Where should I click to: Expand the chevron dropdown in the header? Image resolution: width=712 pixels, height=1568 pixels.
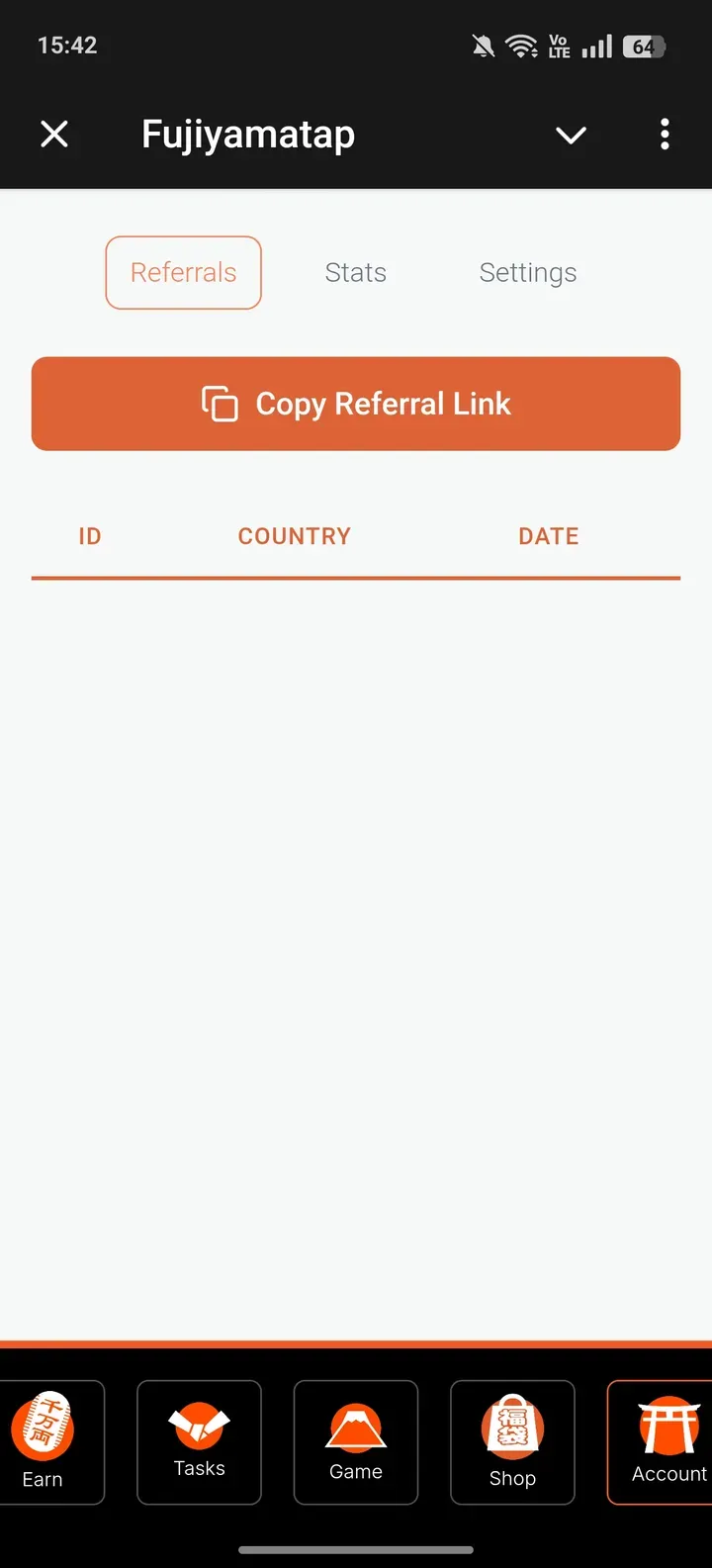click(571, 135)
